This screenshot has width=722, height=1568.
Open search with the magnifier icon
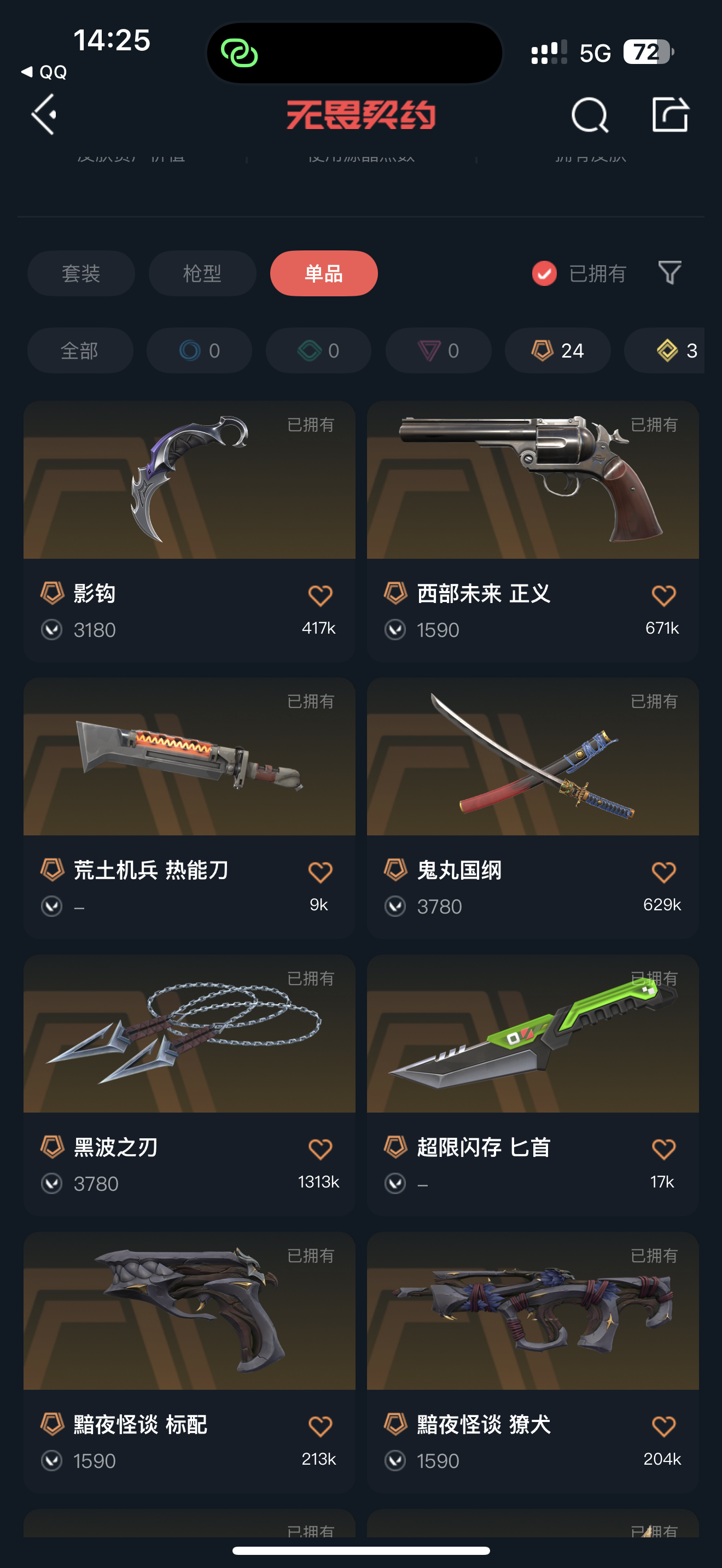click(x=589, y=114)
